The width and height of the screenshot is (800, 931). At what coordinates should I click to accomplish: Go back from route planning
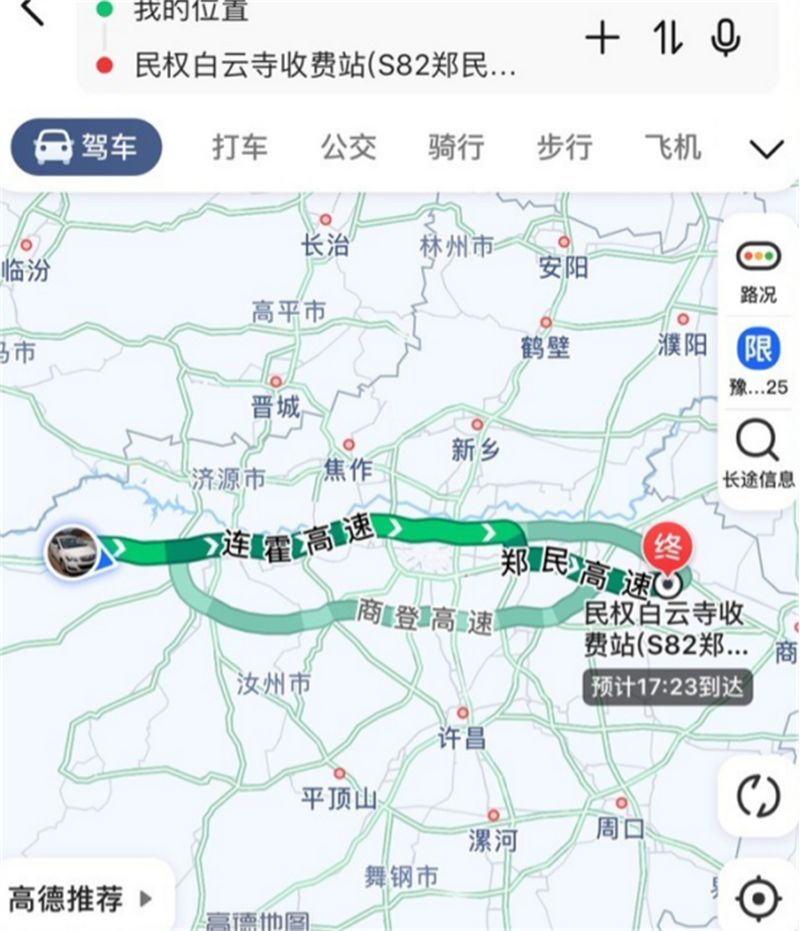pyautogui.click(x=32, y=12)
